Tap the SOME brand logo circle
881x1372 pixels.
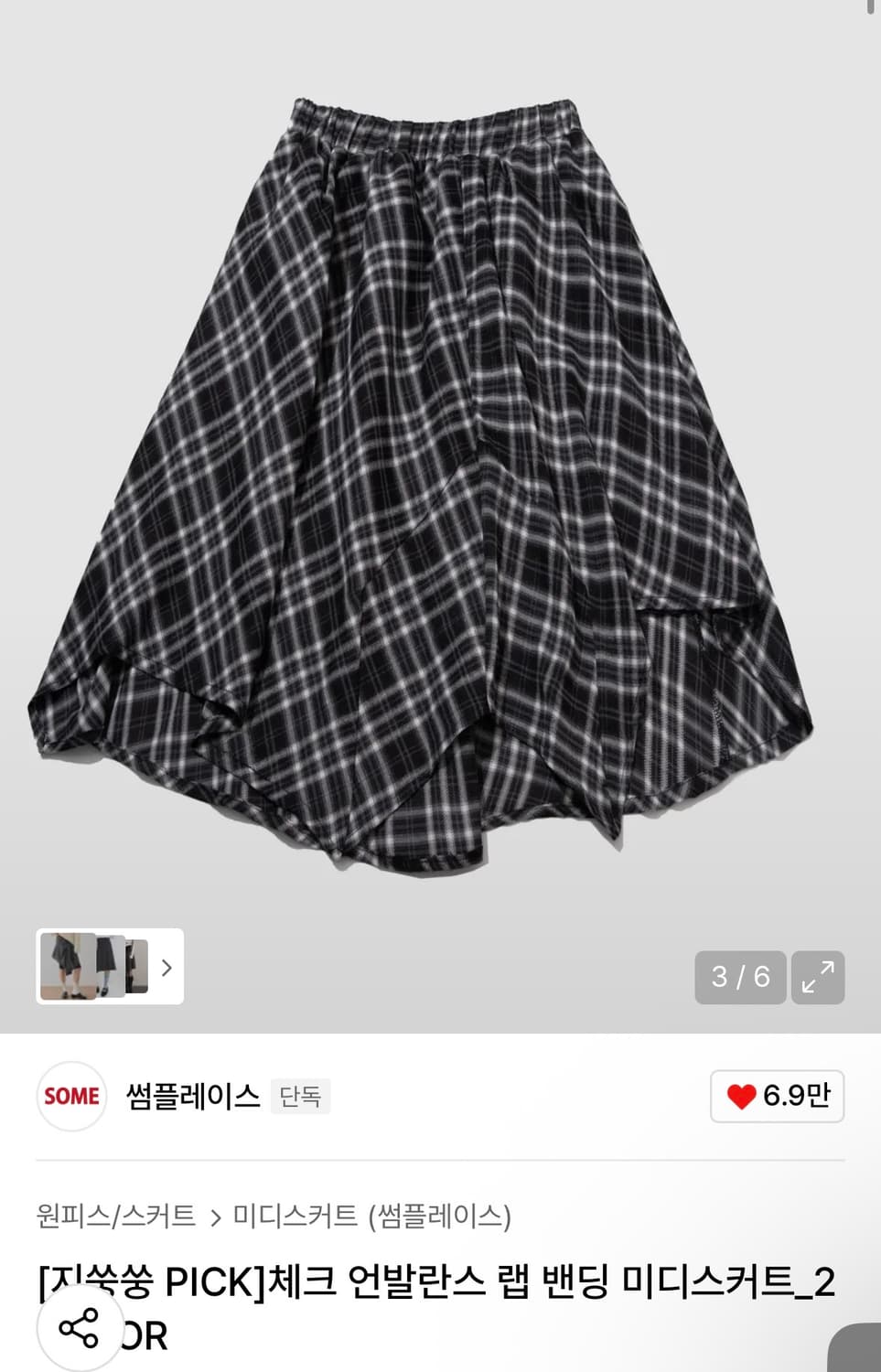point(71,1097)
